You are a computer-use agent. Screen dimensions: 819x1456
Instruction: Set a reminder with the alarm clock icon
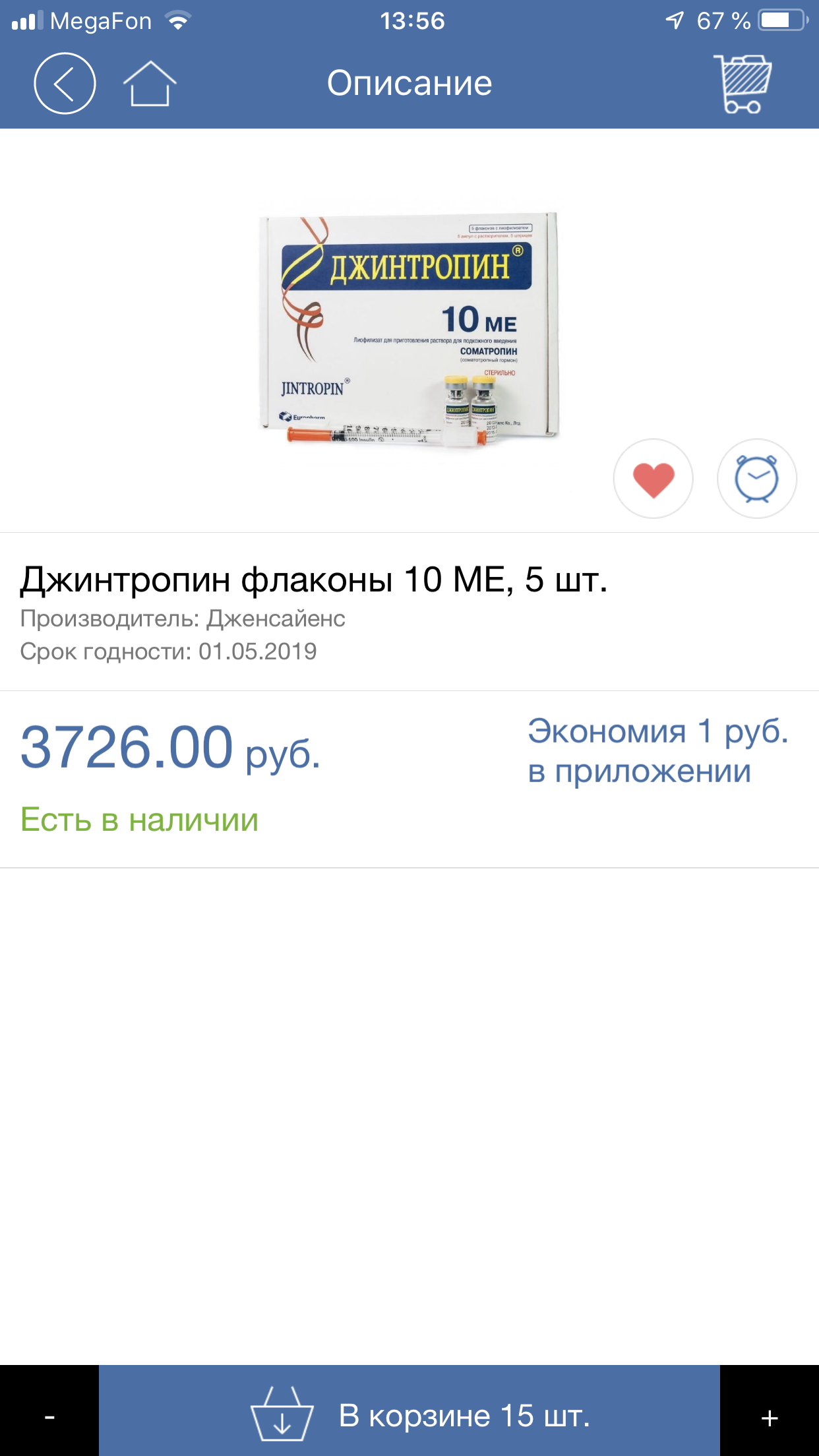[x=756, y=479]
